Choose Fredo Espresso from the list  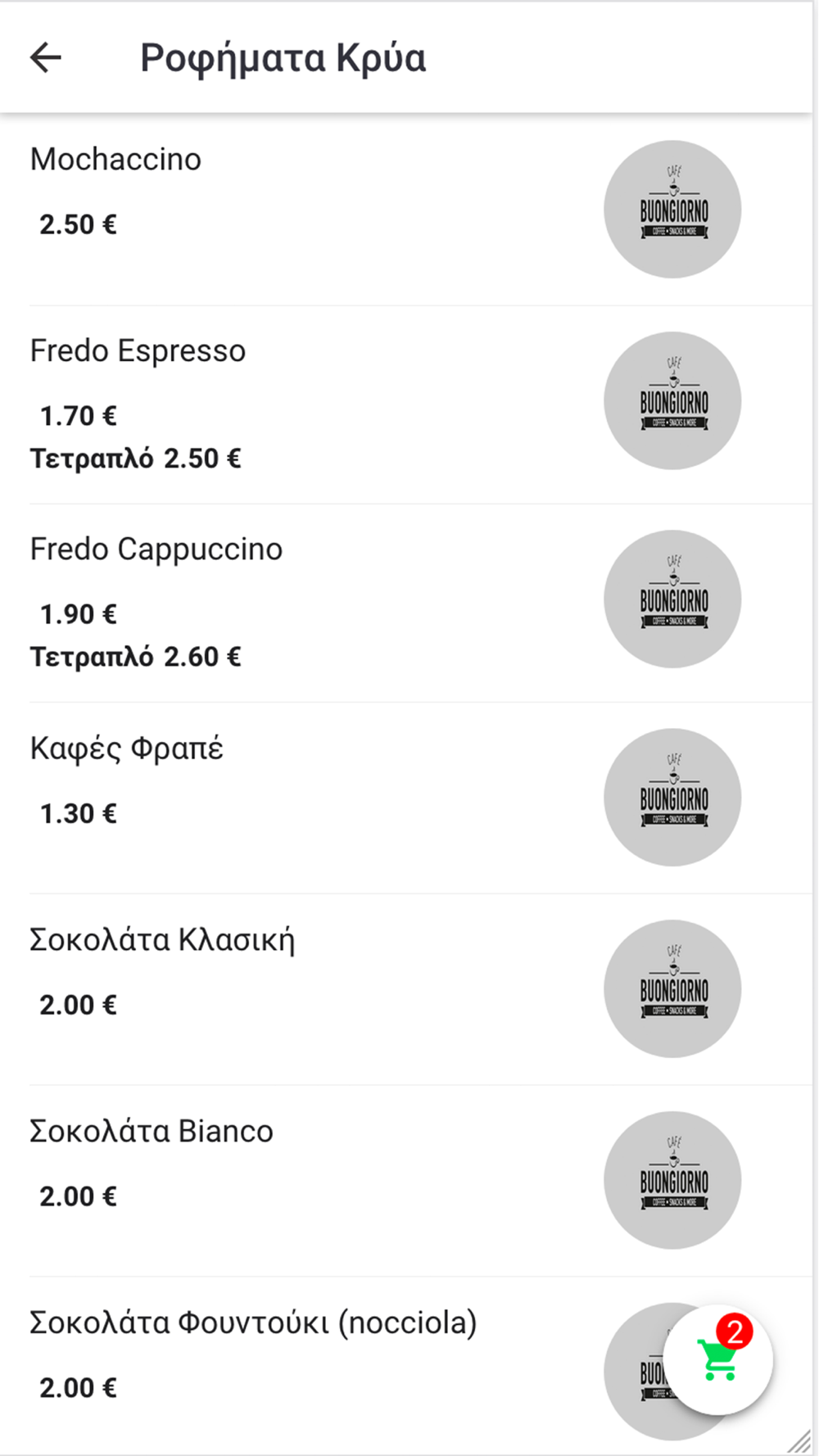(x=138, y=351)
